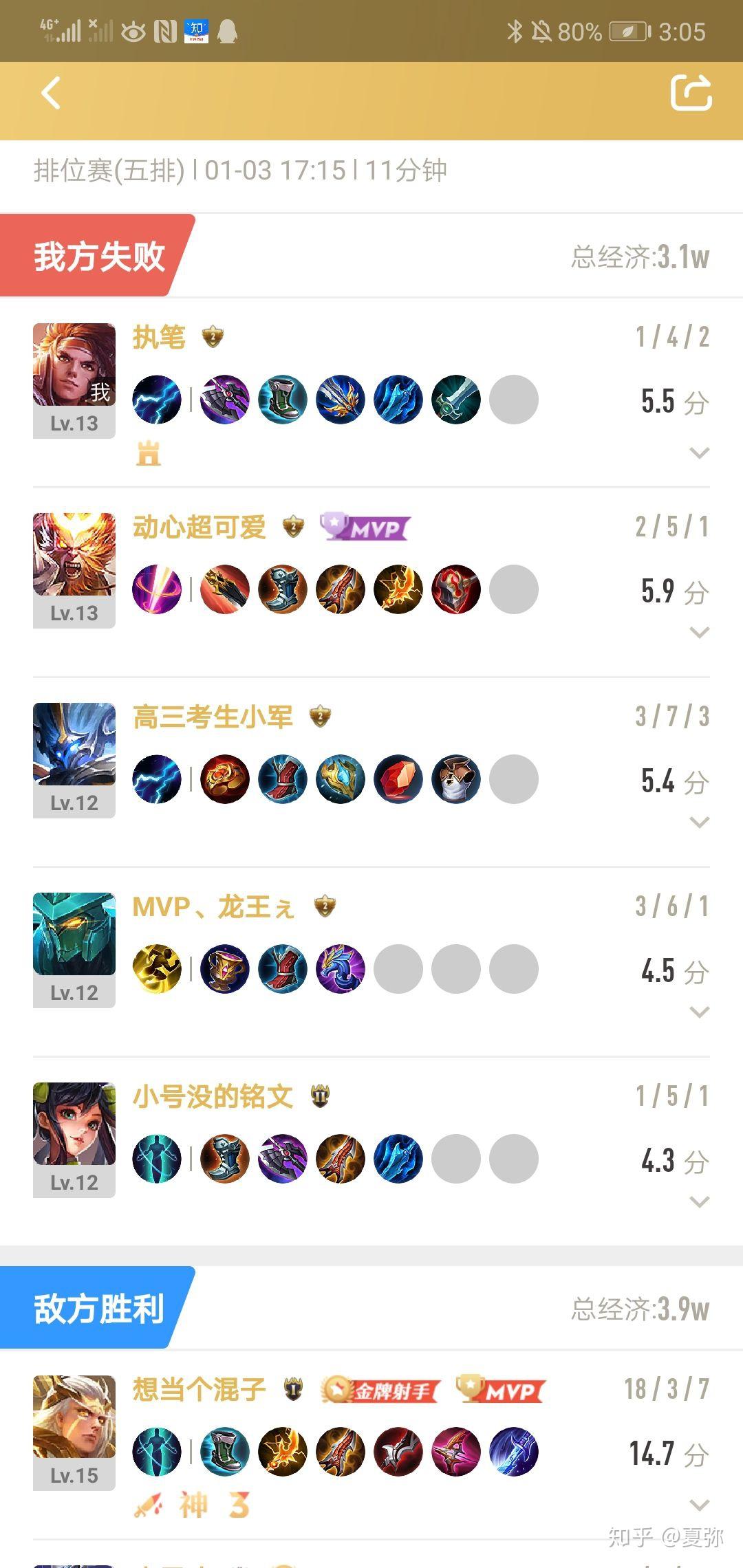
Task: Share this match result
Action: (691, 92)
